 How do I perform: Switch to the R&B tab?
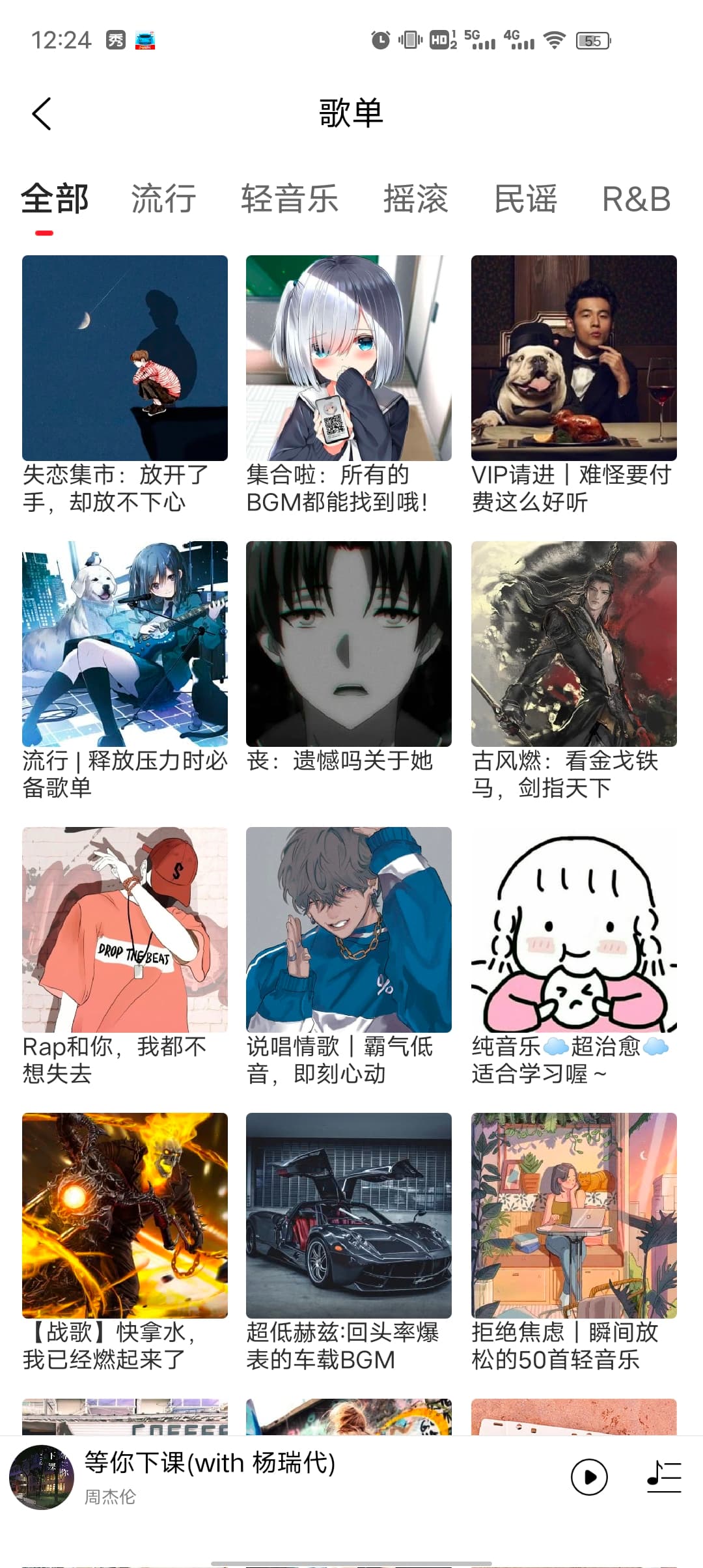coord(636,199)
